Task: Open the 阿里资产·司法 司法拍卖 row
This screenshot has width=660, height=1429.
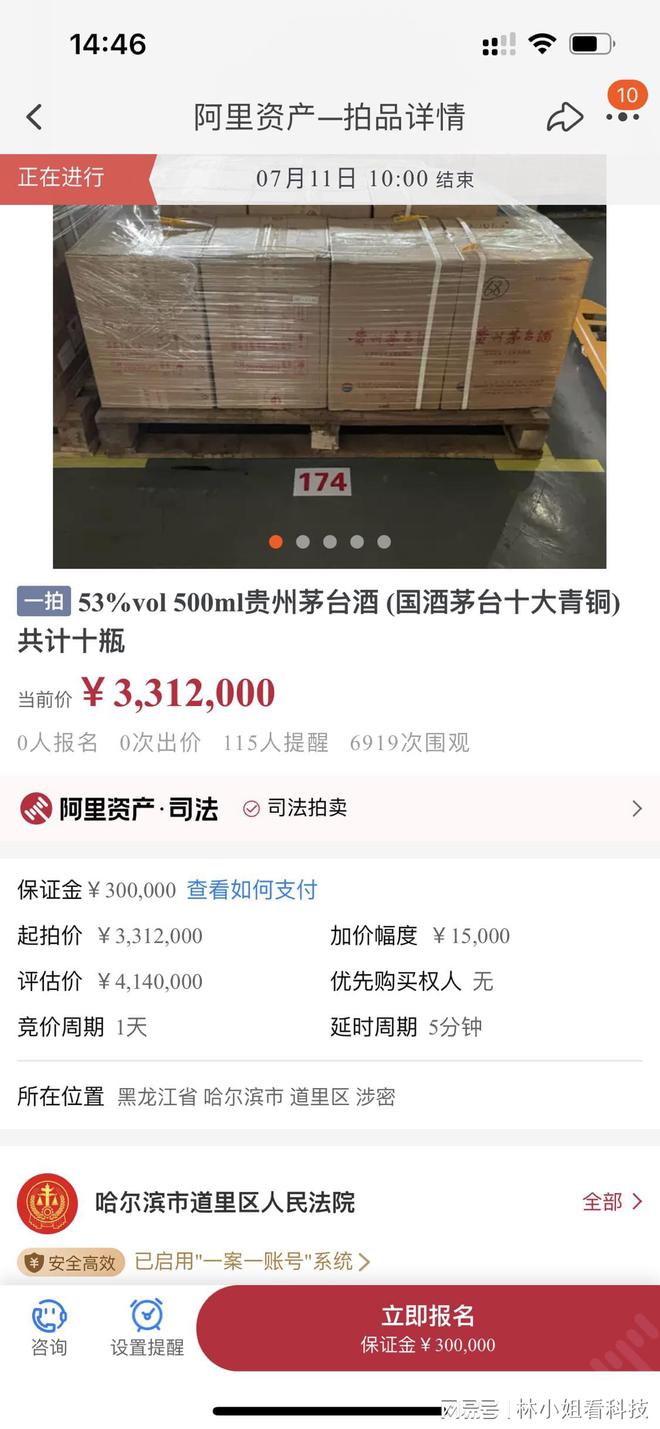Action: tap(330, 808)
